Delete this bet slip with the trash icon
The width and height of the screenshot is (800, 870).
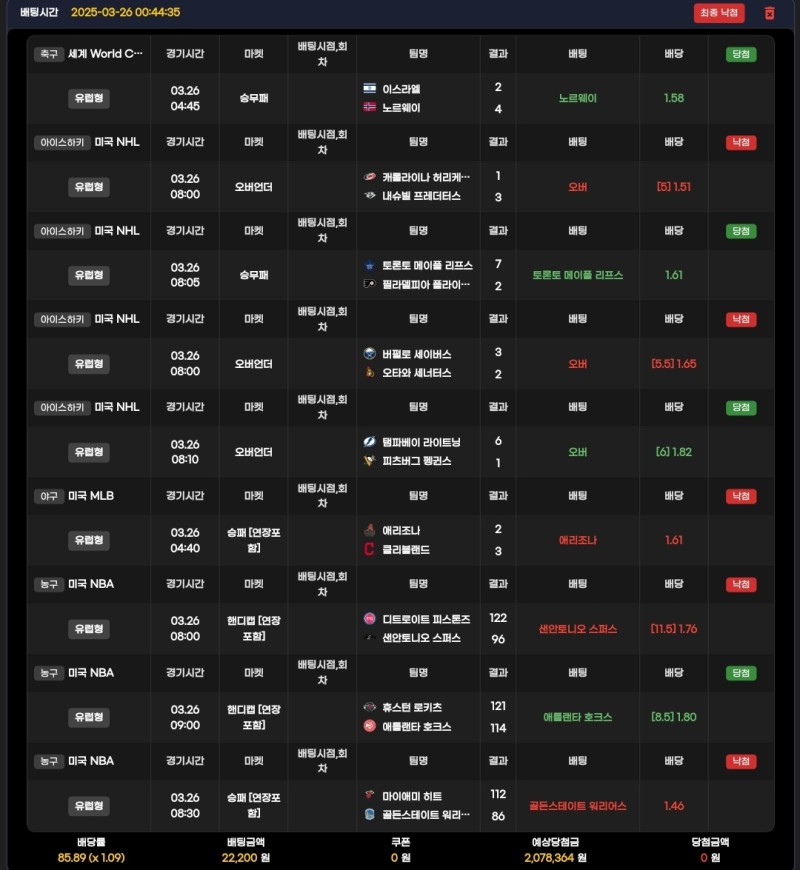point(769,13)
